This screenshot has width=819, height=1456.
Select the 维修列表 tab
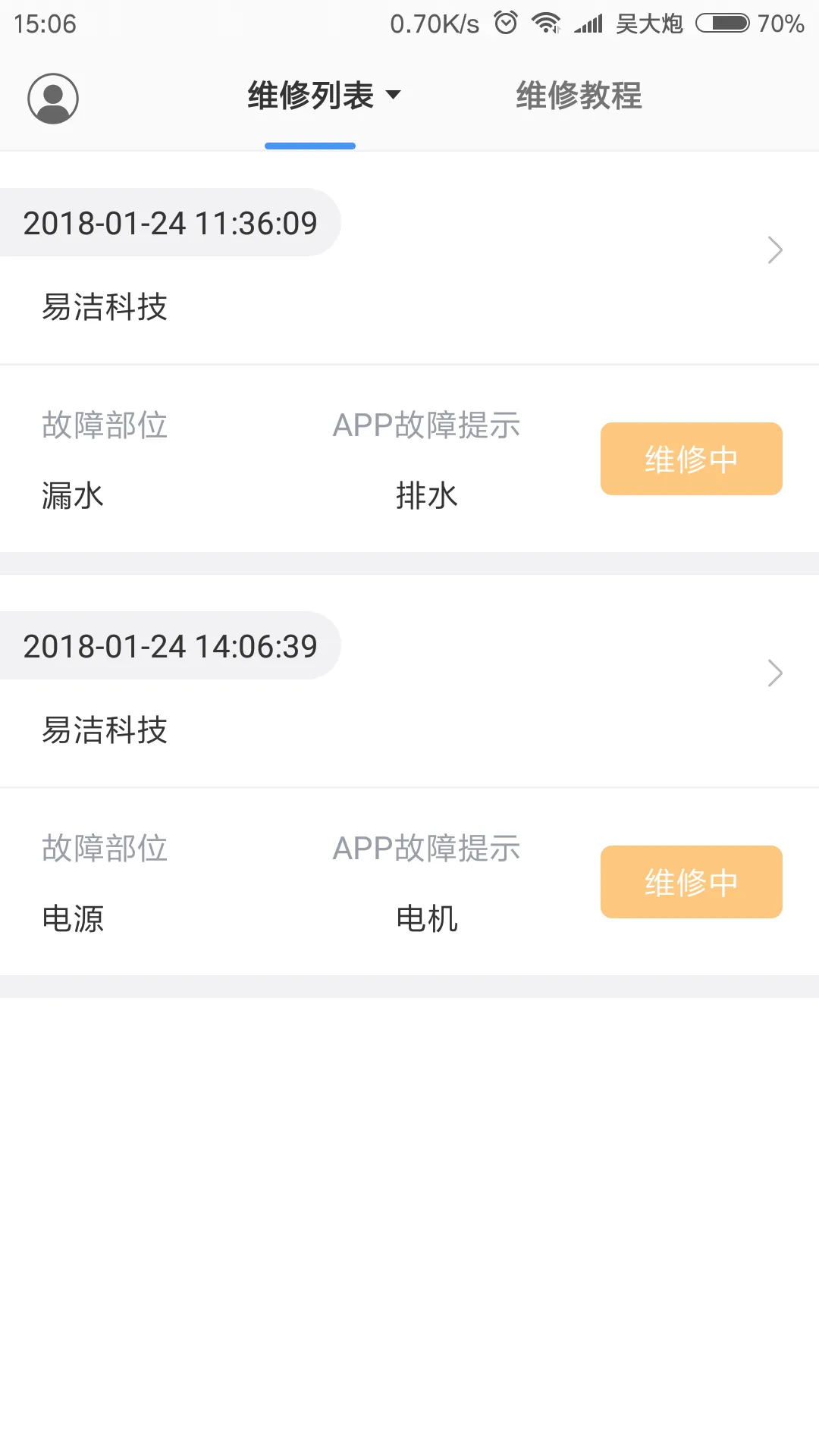(311, 95)
